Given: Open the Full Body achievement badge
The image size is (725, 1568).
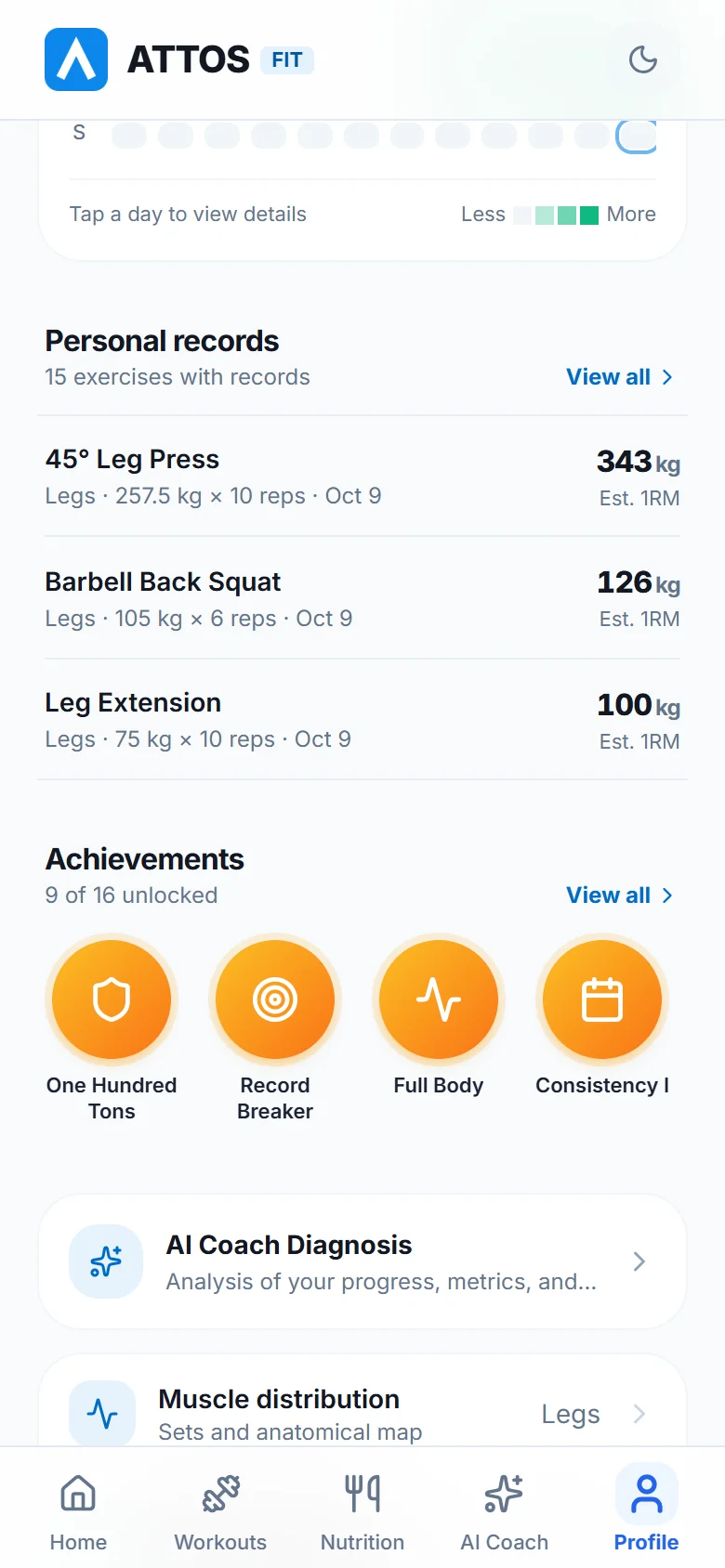Looking at the screenshot, I should [439, 1018].
